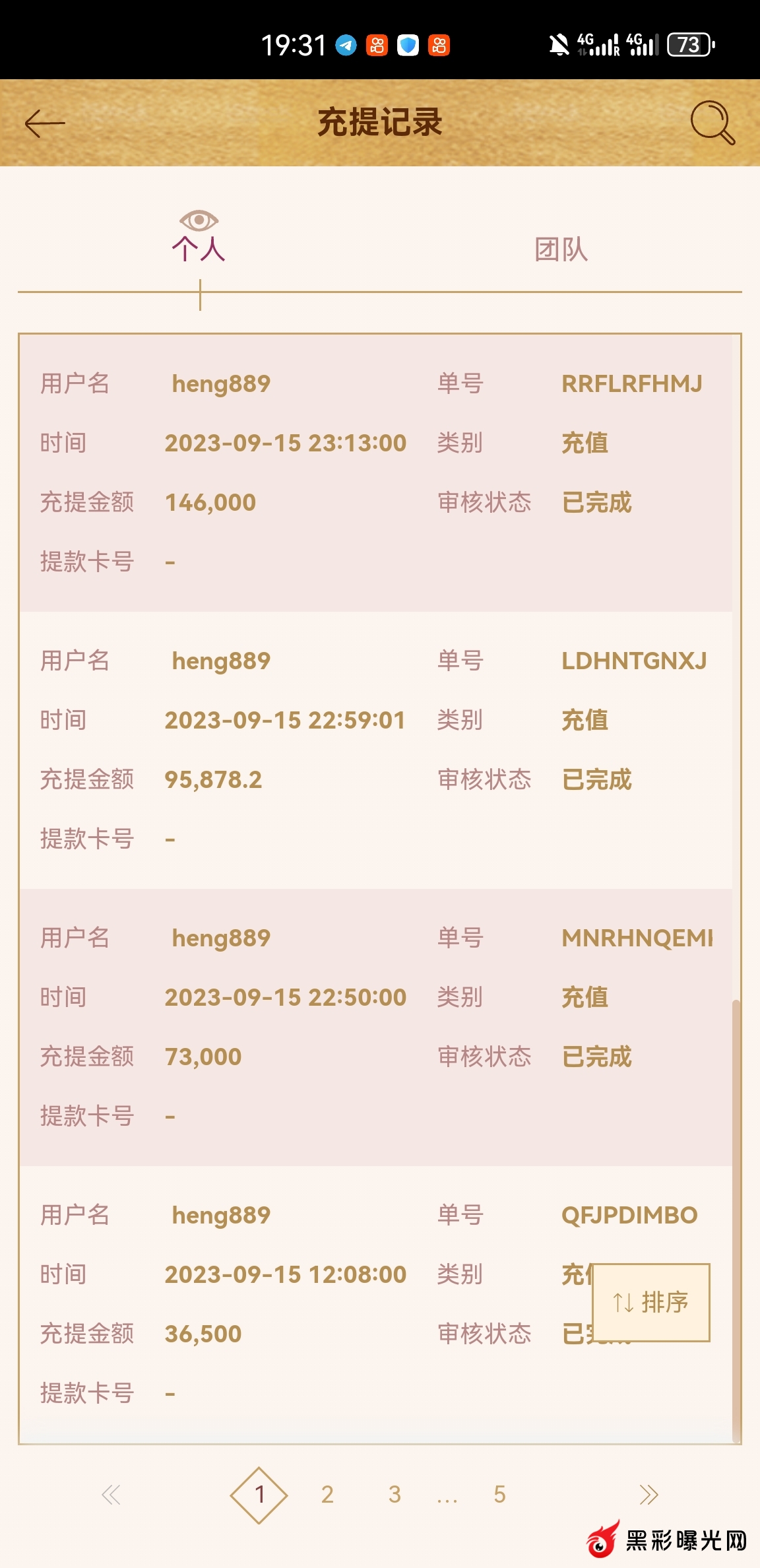Viewport: 760px width, 1568px height.
Task: Go back from 充提记录 page
Action: pyautogui.click(x=44, y=123)
